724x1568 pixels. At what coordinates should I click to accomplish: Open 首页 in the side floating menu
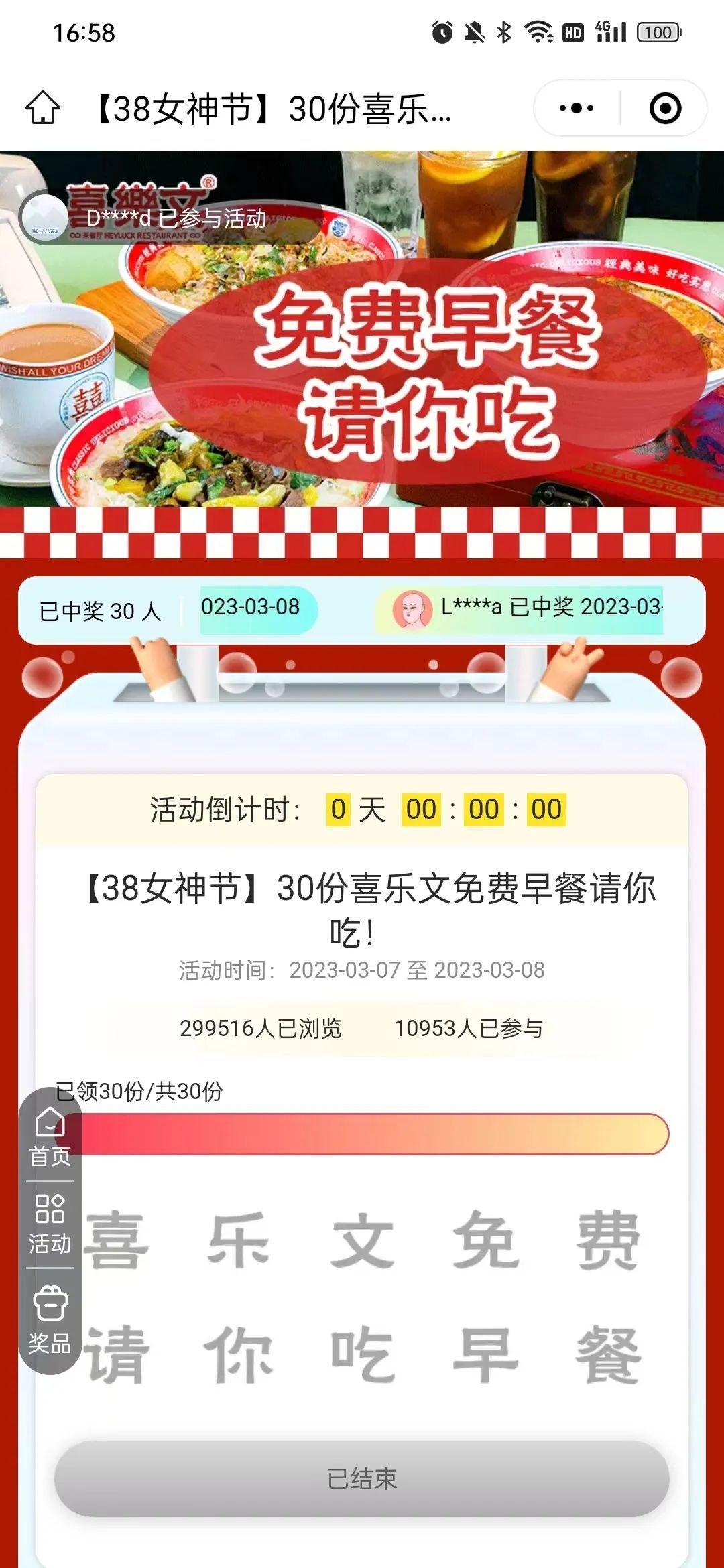click(x=50, y=1136)
